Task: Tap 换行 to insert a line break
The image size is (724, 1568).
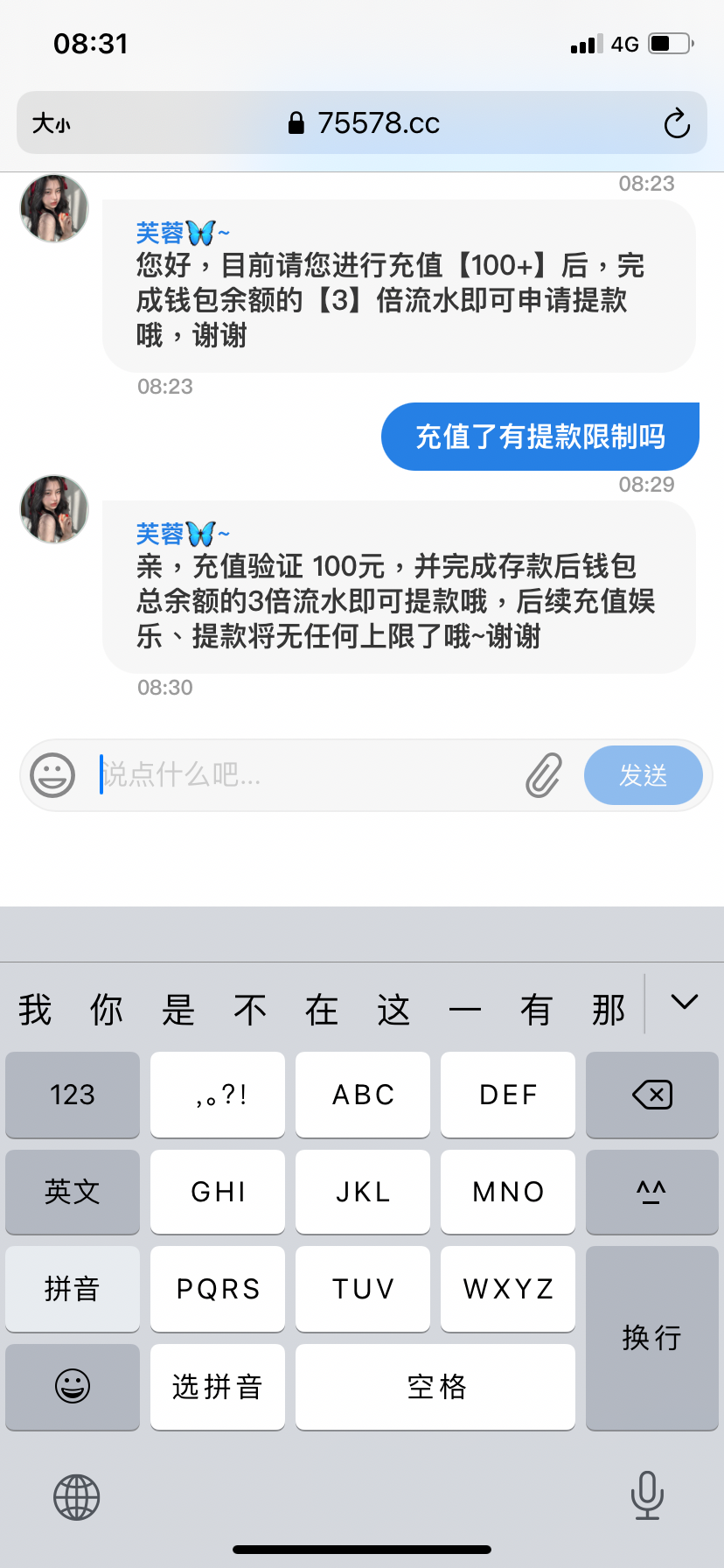Action: pos(652,1337)
